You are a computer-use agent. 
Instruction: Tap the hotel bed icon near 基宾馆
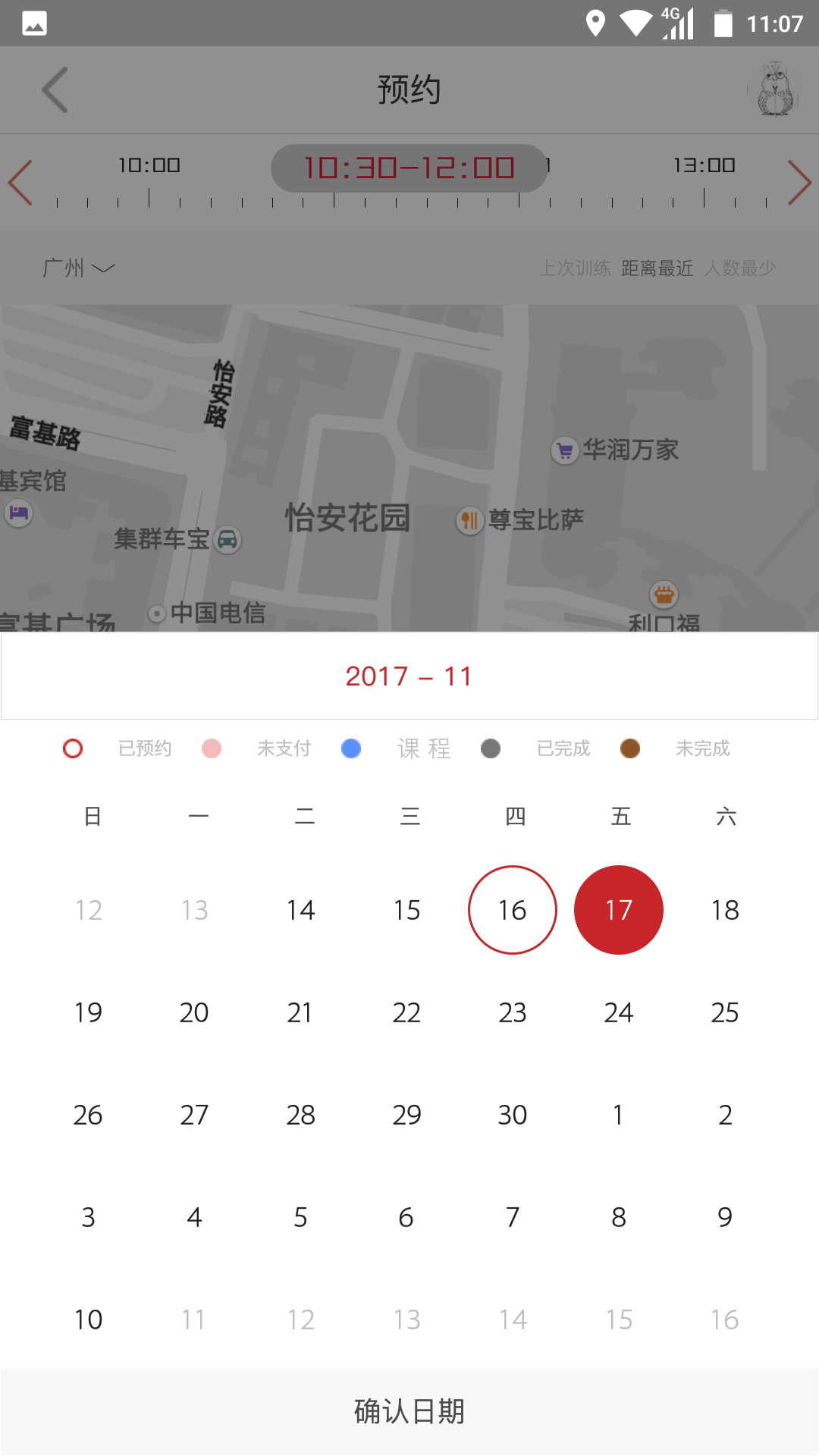point(19,513)
